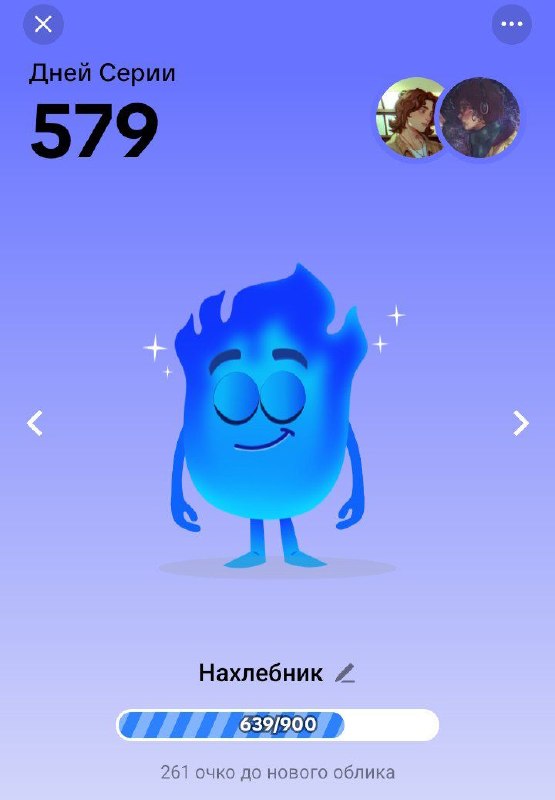The width and height of the screenshot is (555, 800).
Task: Open the streak participants' avatars
Action: click(448, 117)
